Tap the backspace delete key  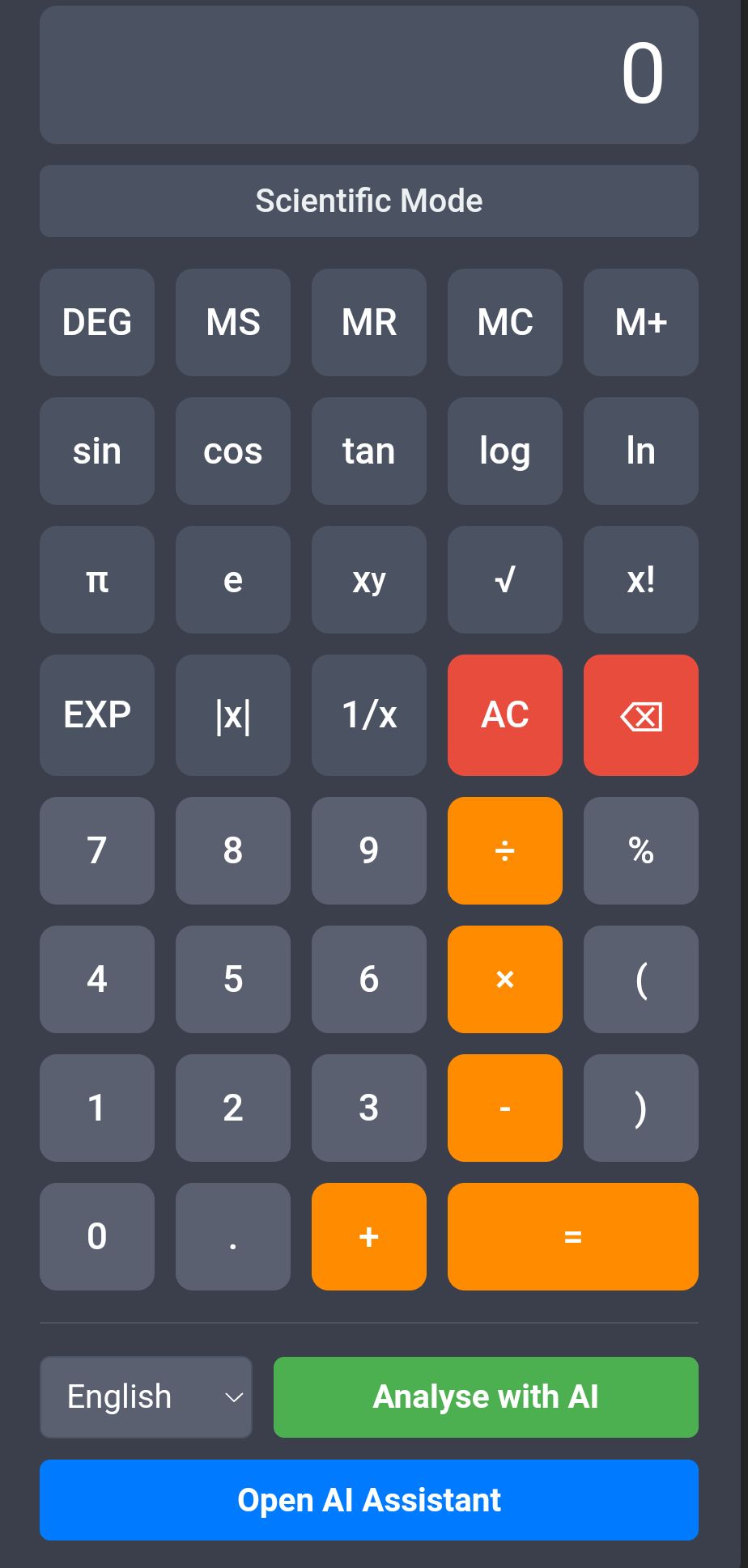coord(640,715)
